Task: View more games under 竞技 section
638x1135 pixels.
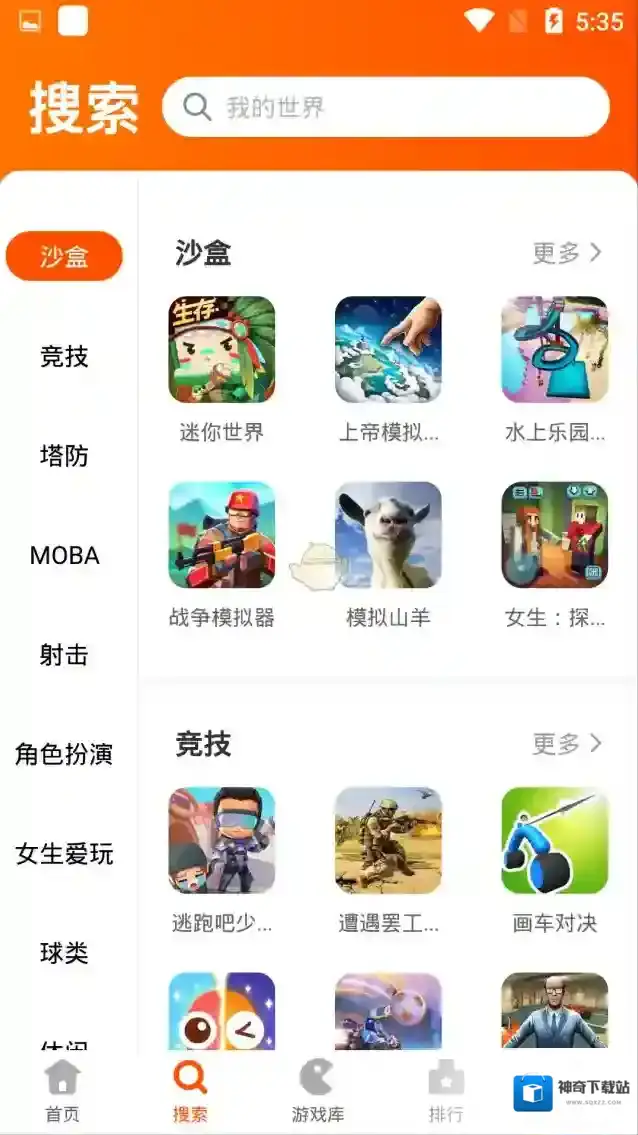Action: [566, 743]
